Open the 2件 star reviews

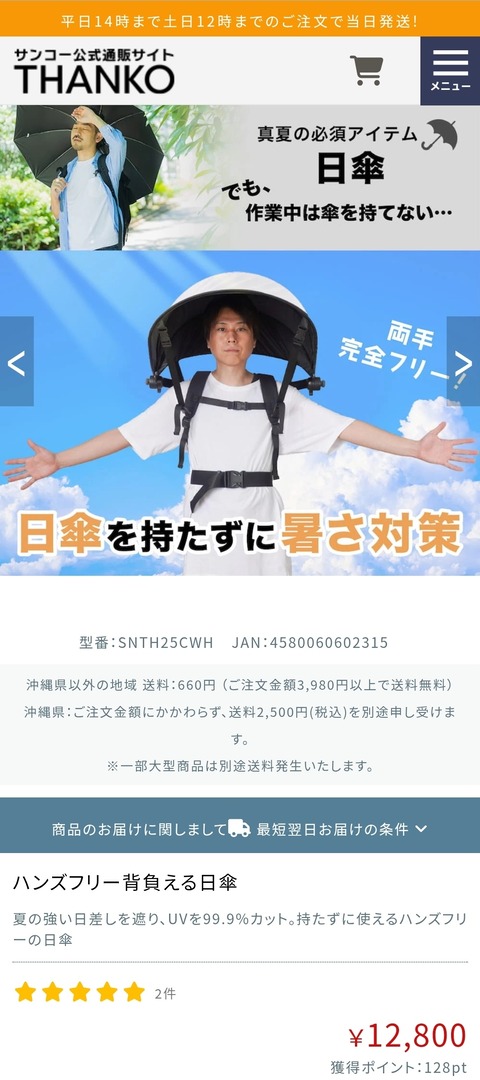pyautogui.click(x=95, y=993)
